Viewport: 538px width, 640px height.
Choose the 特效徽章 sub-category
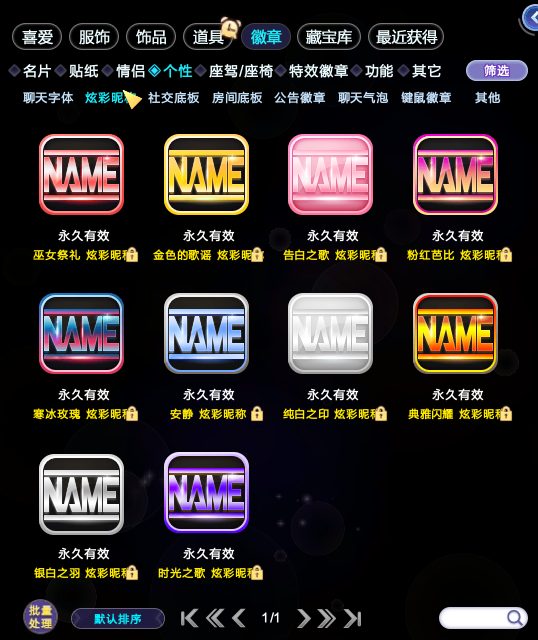point(318,71)
